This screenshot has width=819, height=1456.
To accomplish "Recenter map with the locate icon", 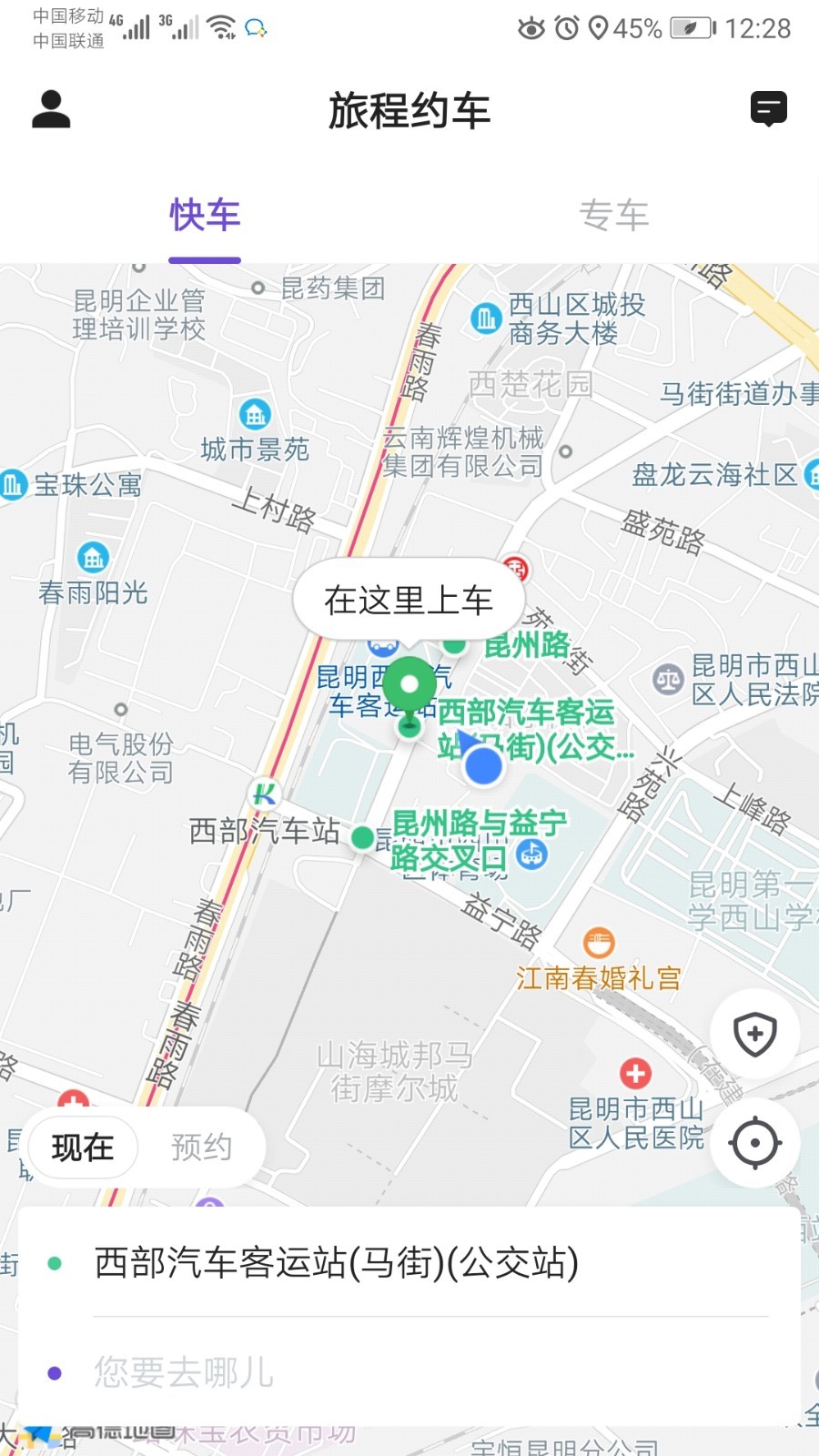I will pos(755,1144).
